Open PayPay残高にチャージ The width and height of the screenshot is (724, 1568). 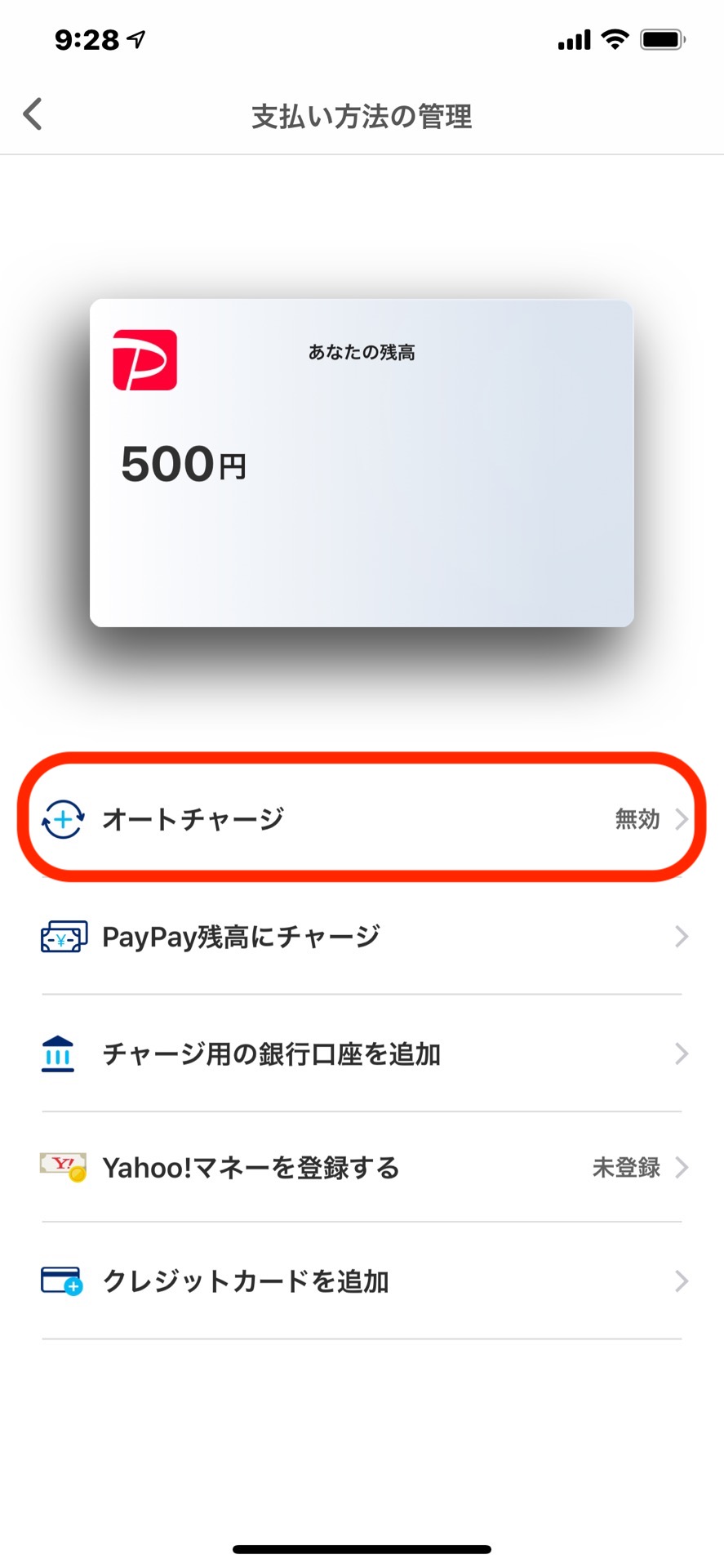click(x=362, y=937)
